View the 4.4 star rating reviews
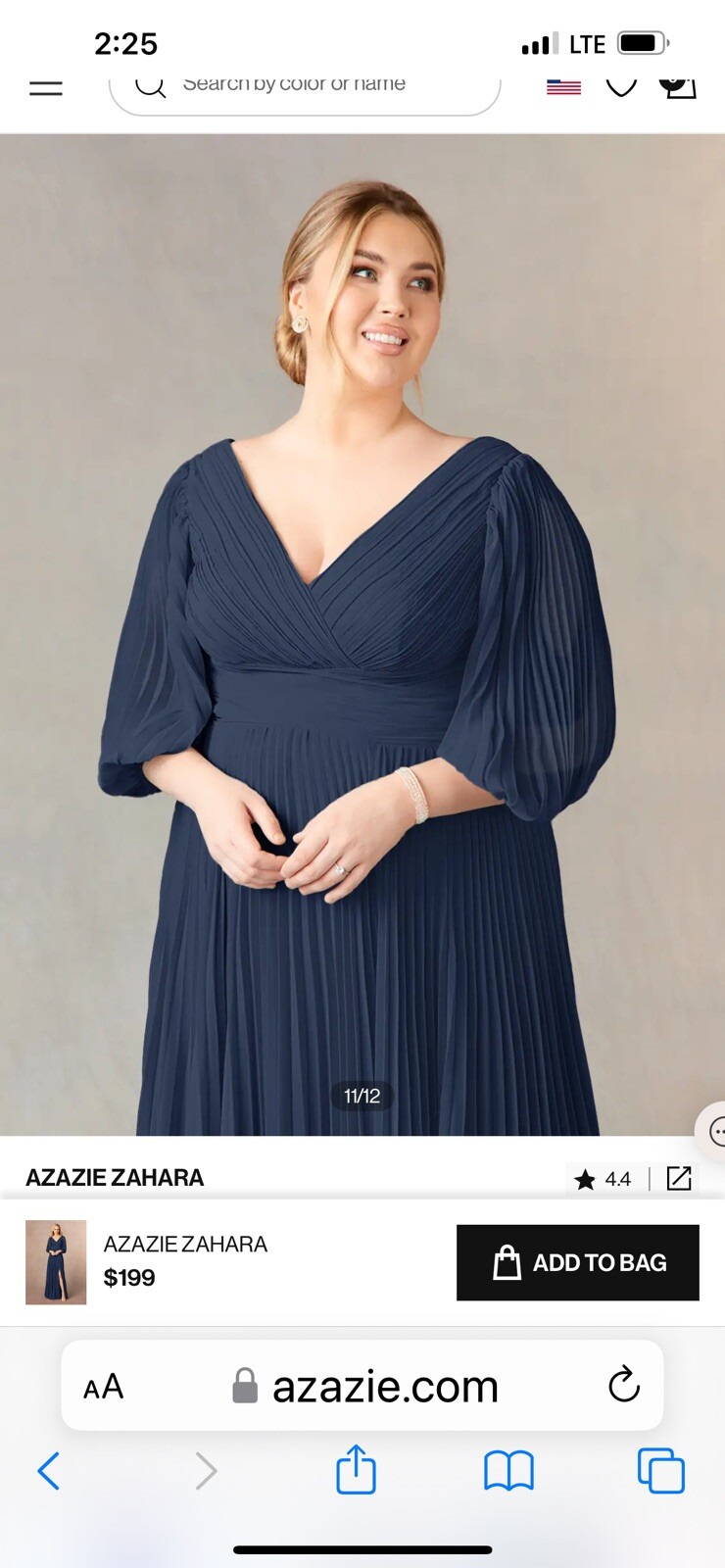 (x=604, y=1179)
